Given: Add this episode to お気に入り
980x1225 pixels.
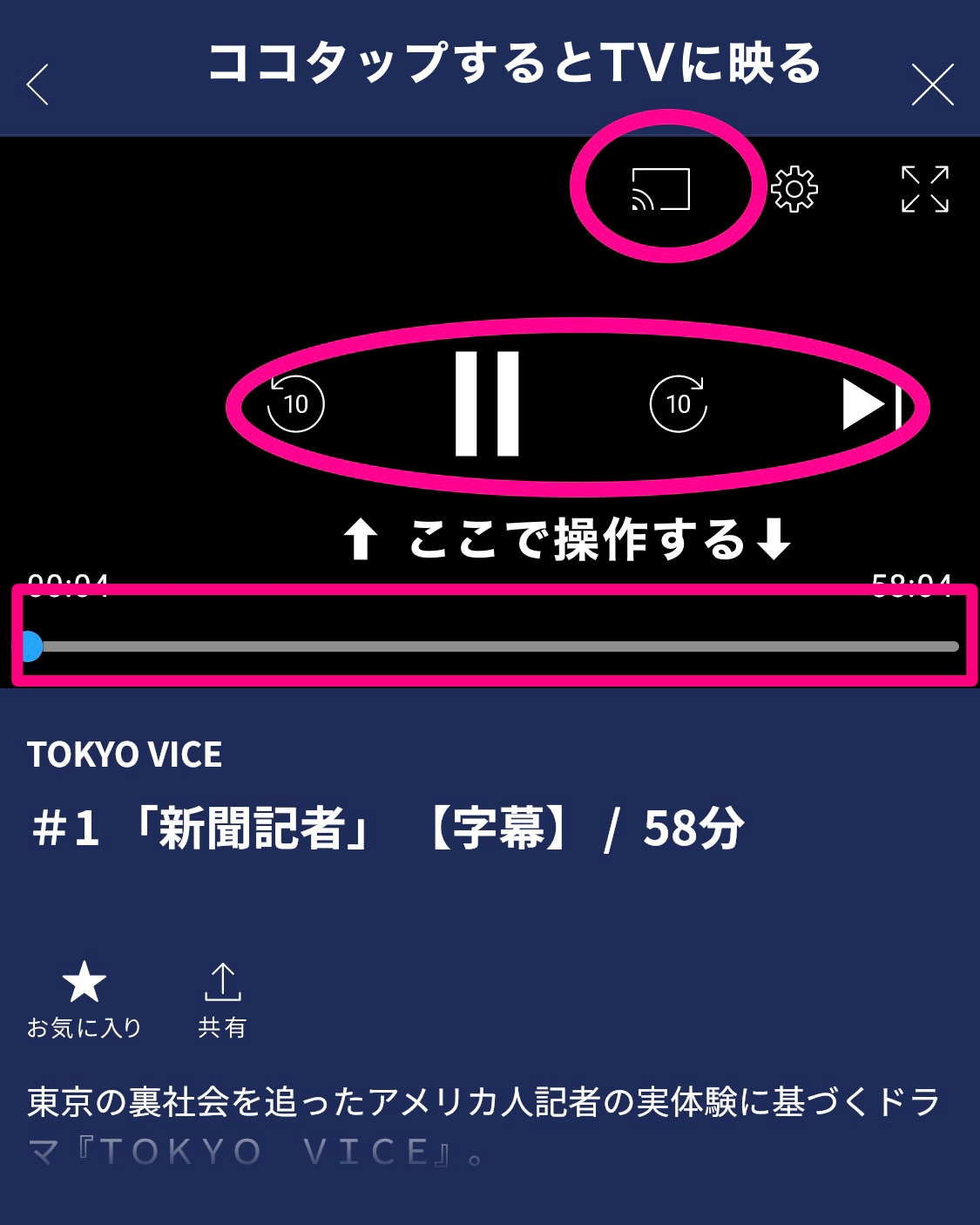Looking at the screenshot, I should tap(84, 998).
